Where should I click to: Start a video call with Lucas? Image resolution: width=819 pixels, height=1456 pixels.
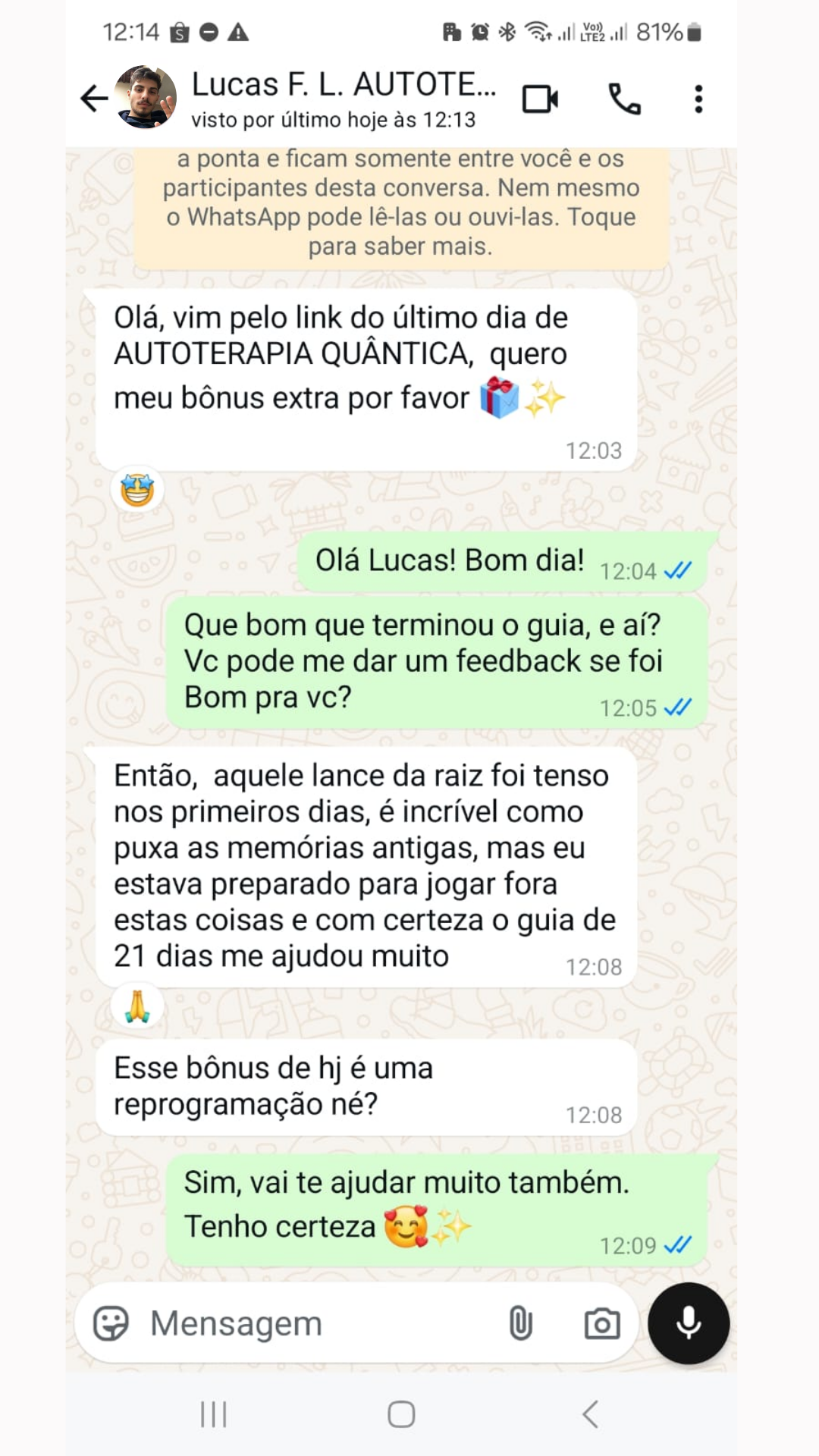[x=541, y=99]
